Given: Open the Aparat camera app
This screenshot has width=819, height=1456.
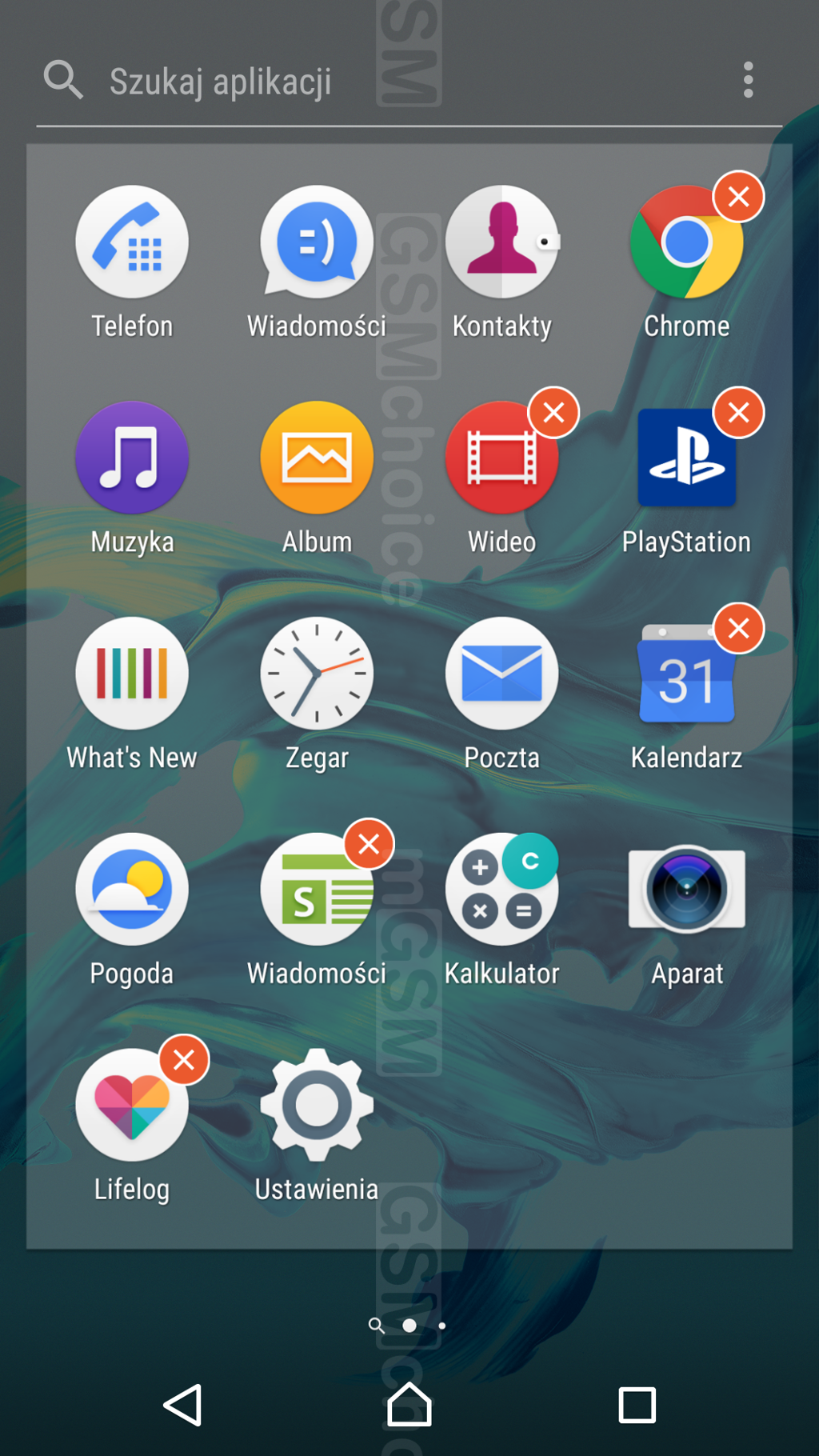Looking at the screenshot, I should tap(686, 890).
